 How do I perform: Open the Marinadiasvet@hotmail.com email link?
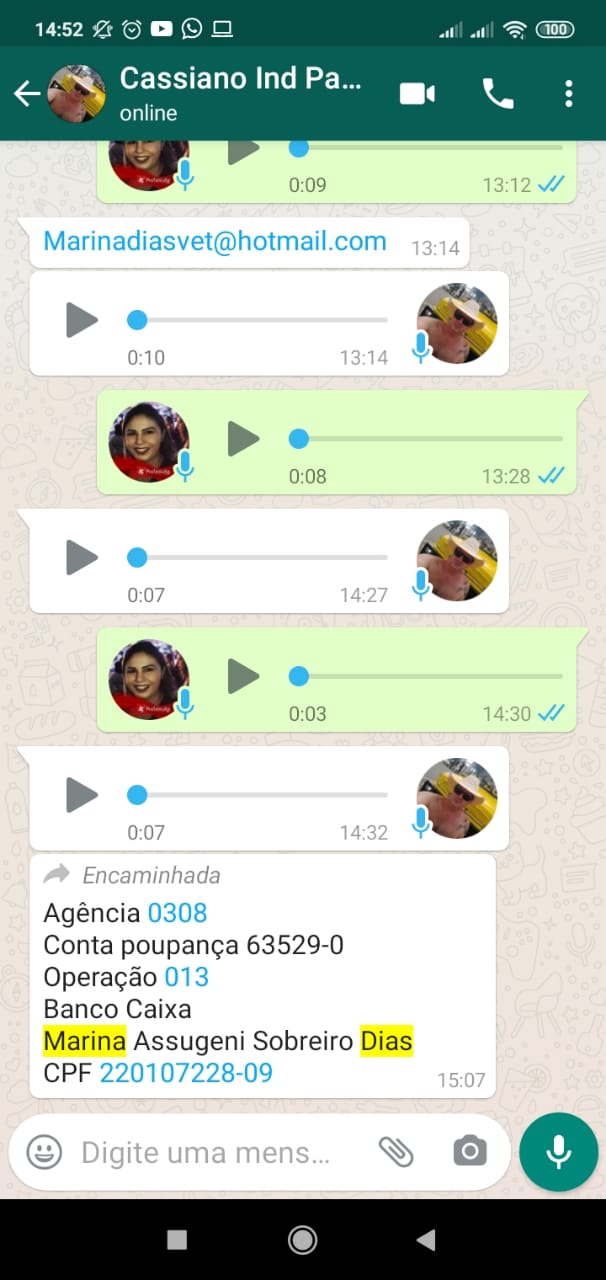tap(215, 241)
